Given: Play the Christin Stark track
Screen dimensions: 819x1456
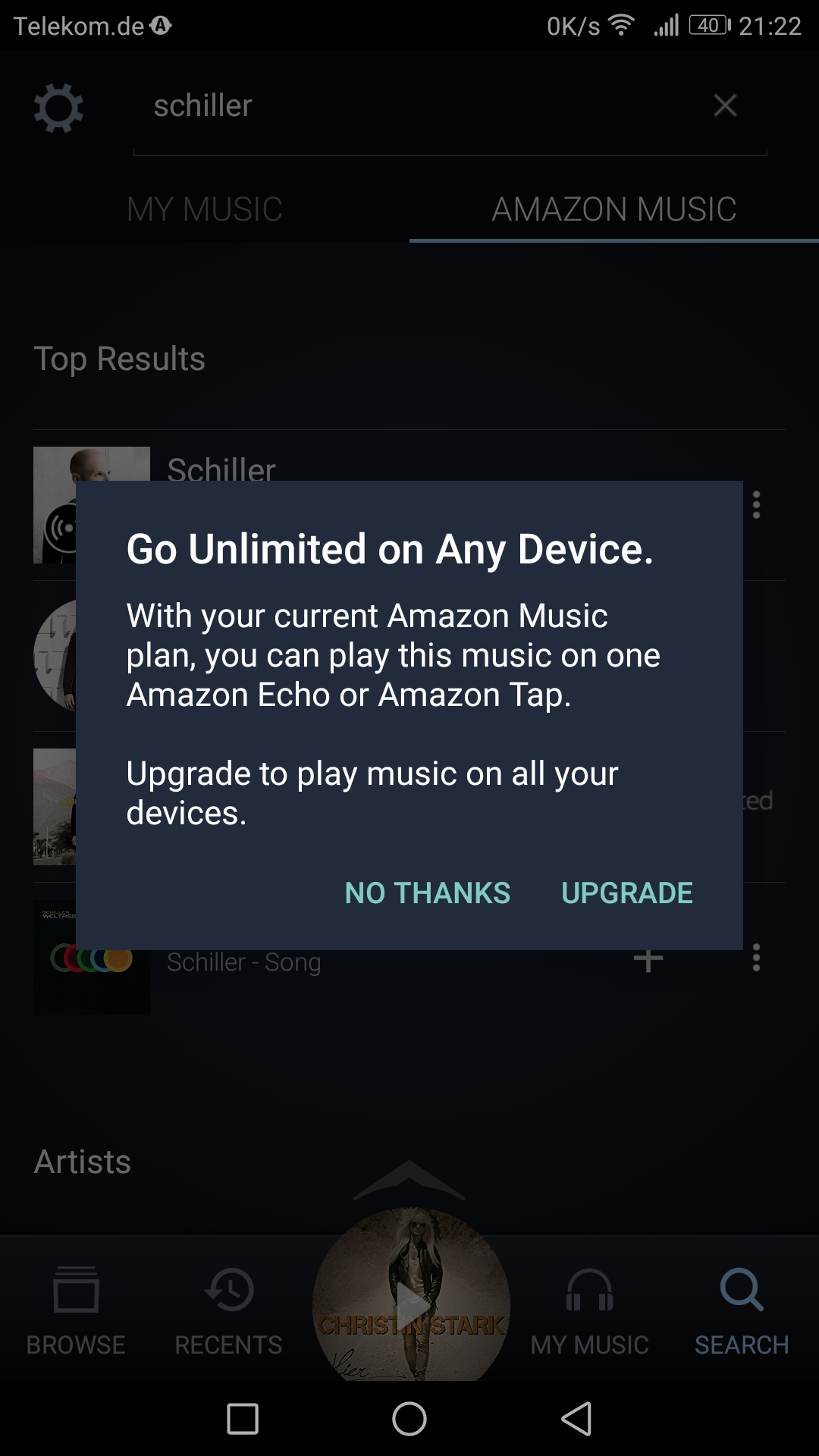Looking at the screenshot, I should (412, 1306).
